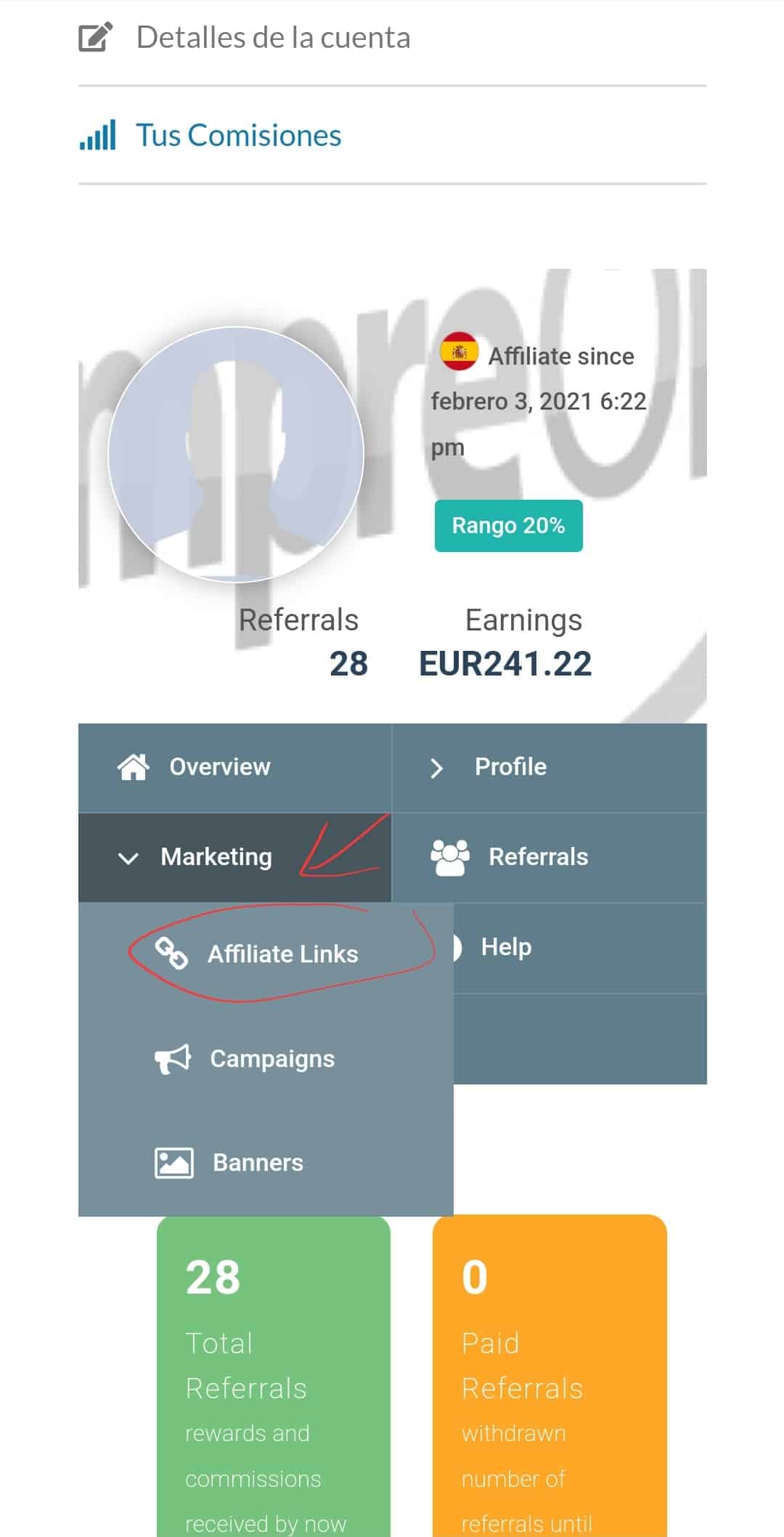The width and height of the screenshot is (784, 1537).
Task: Select Banners in the Marketing submenu
Action: (x=257, y=1163)
